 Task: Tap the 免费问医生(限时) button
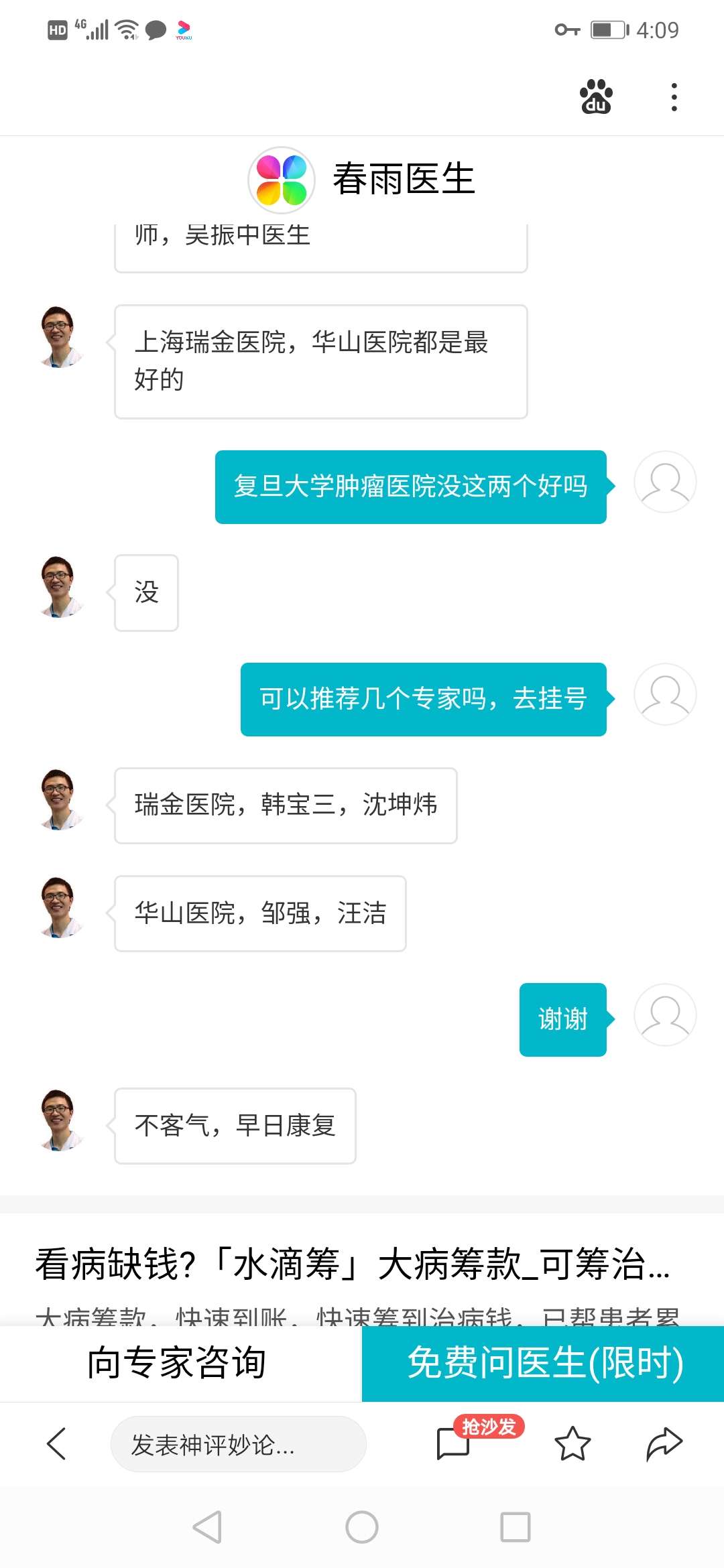[542, 1367]
